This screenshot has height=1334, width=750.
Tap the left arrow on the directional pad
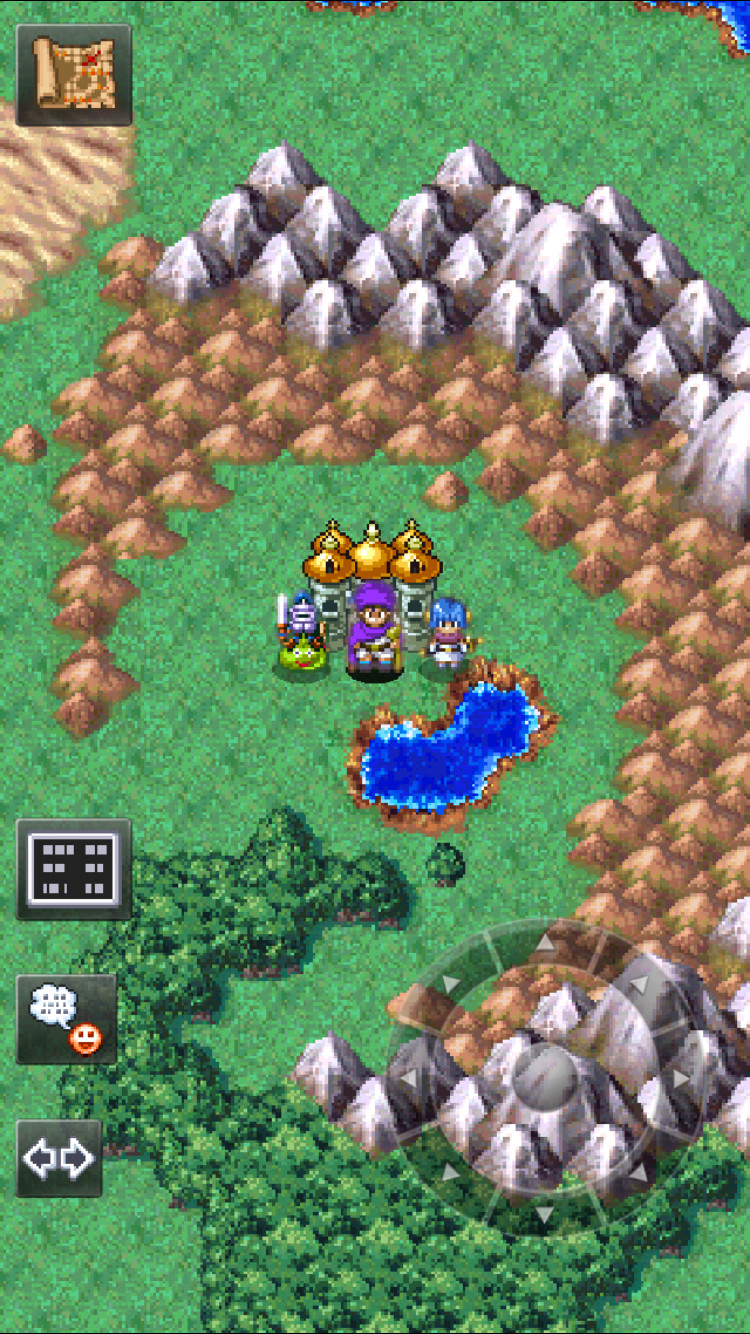409,1080
